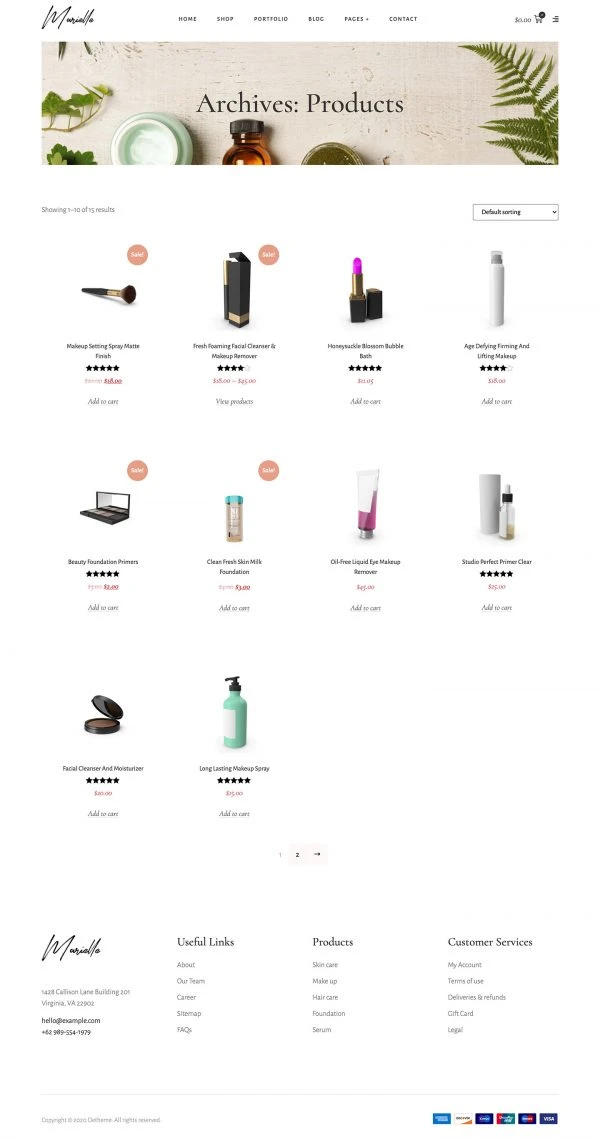Open the Honeysuckle Blossom Bubble Bath product
600x1140 pixels.
coord(365,351)
